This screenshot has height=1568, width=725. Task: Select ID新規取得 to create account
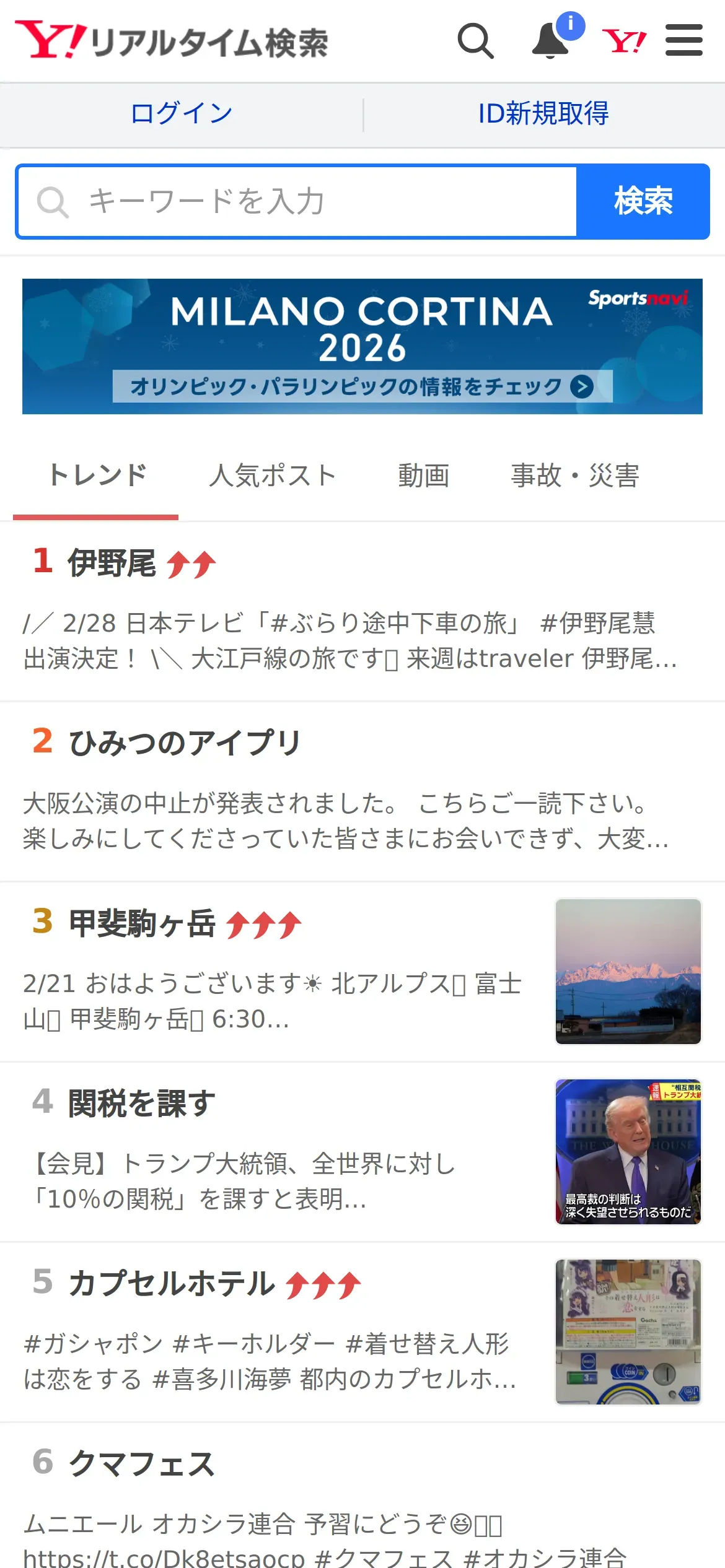click(543, 114)
